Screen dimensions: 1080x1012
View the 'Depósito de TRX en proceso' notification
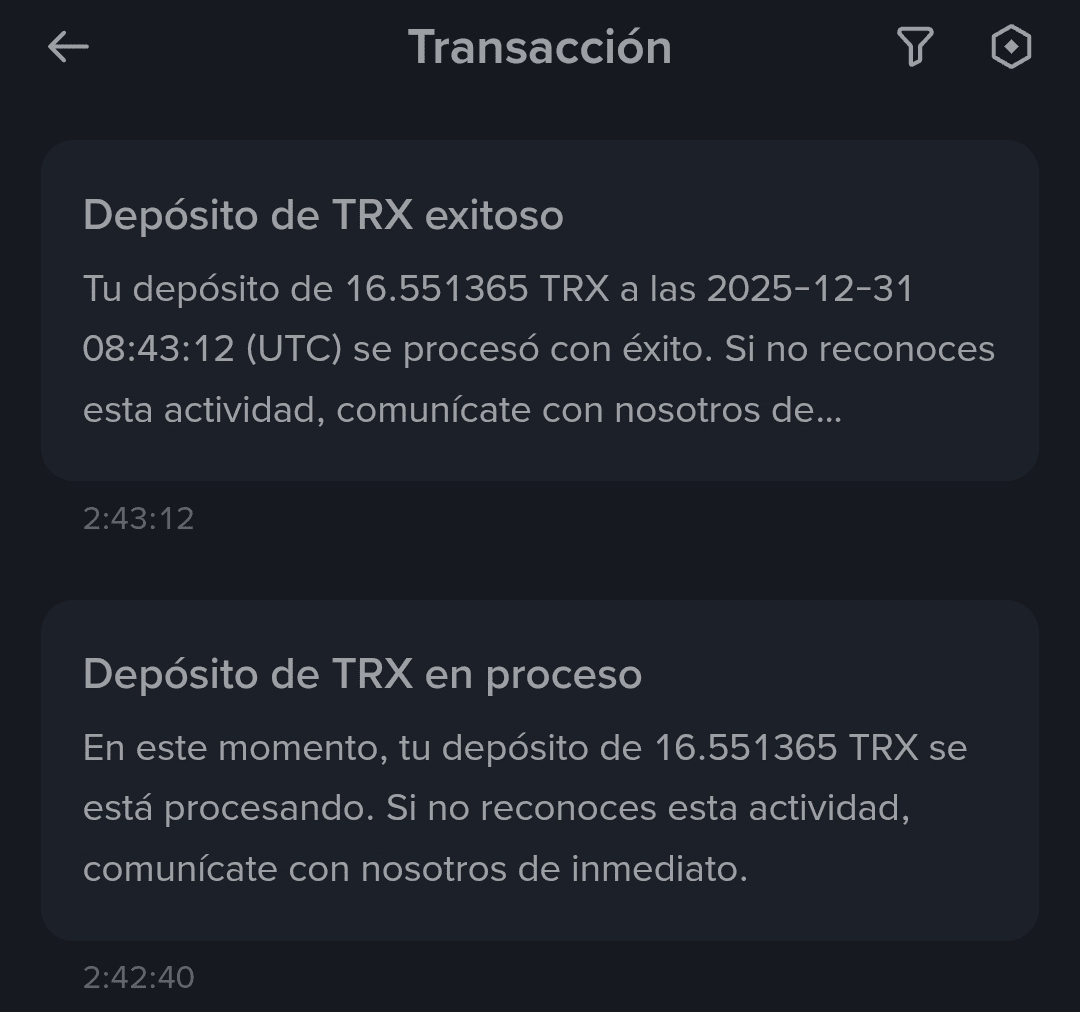[x=540, y=770]
